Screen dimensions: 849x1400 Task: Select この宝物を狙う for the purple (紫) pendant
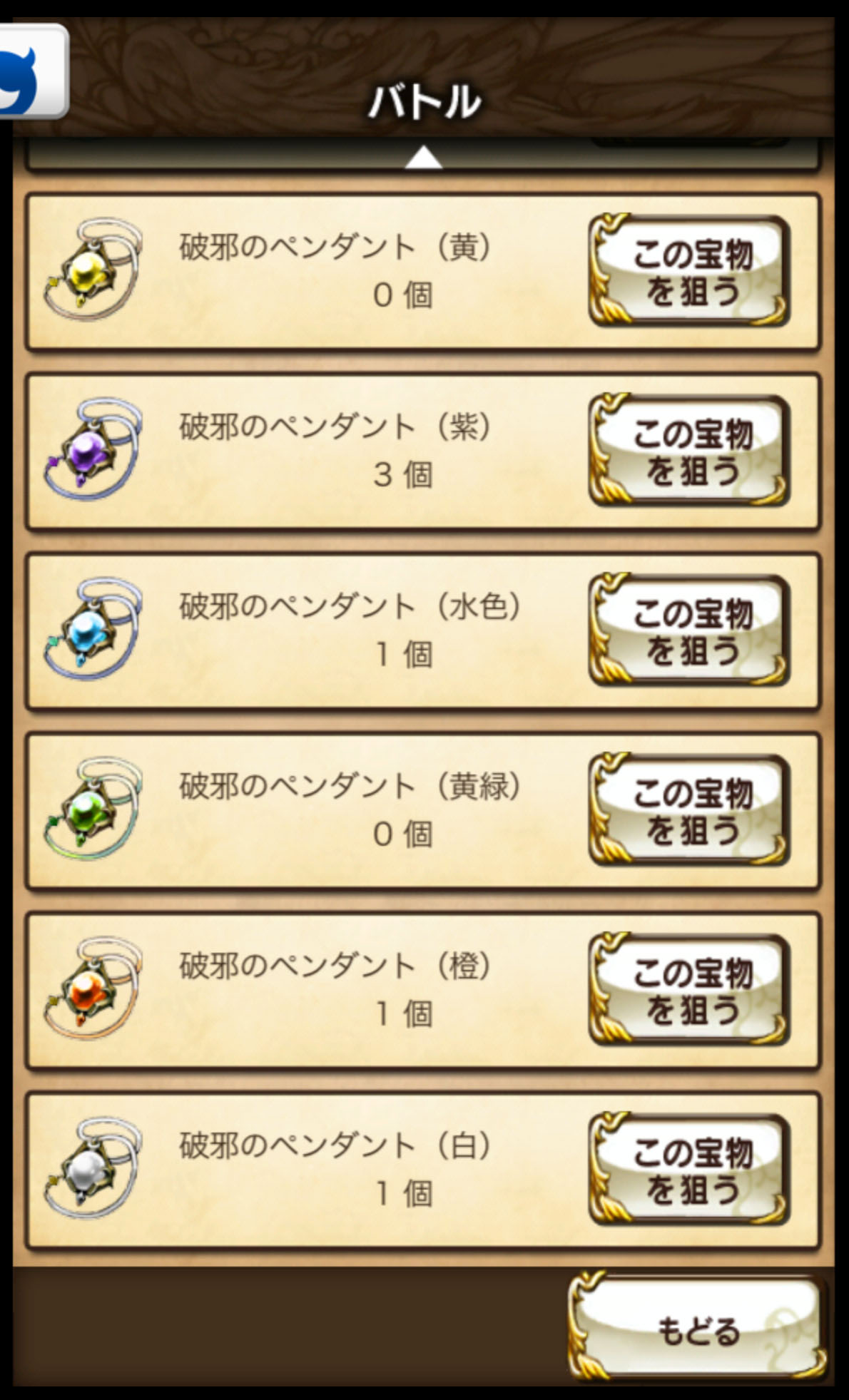pos(689,451)
